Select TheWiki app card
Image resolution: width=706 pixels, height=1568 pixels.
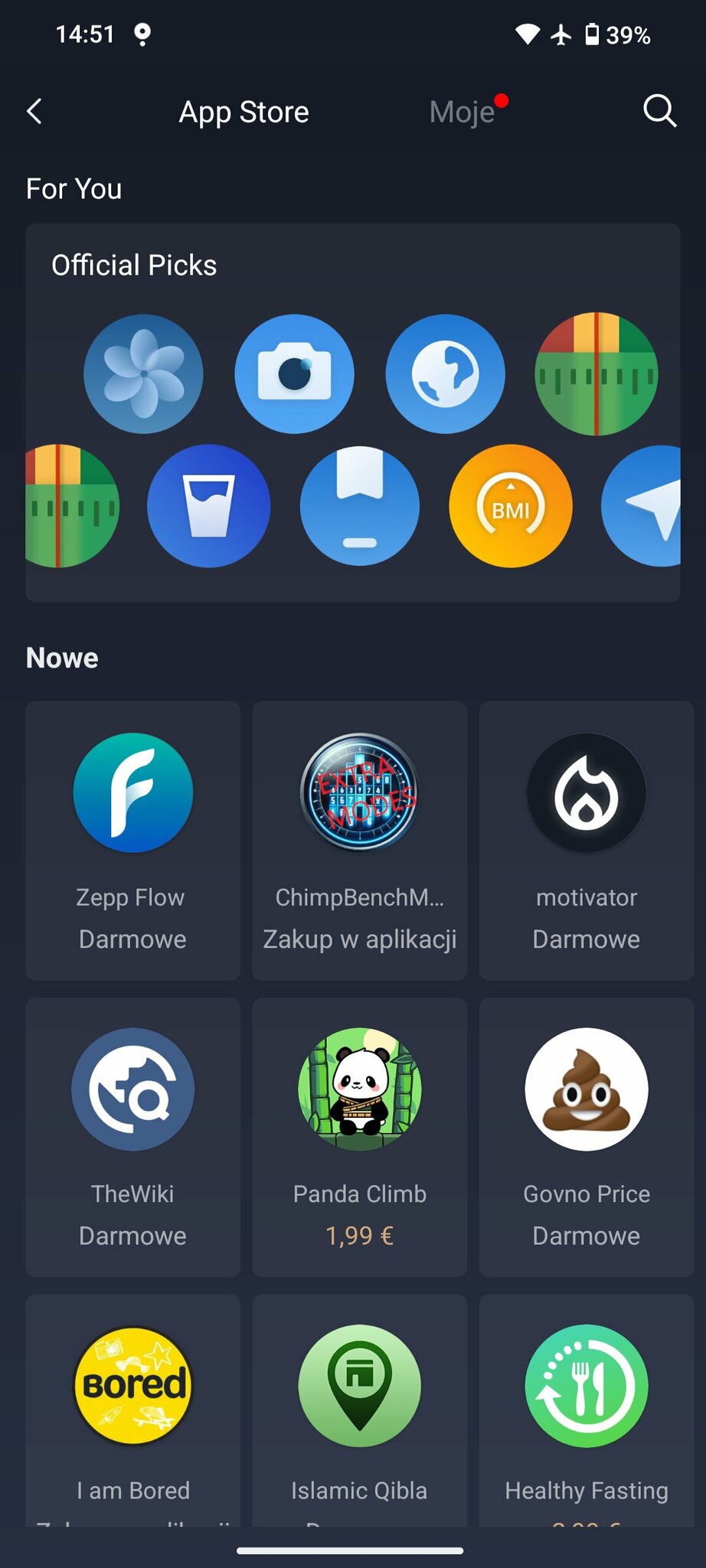[132, 1136]
